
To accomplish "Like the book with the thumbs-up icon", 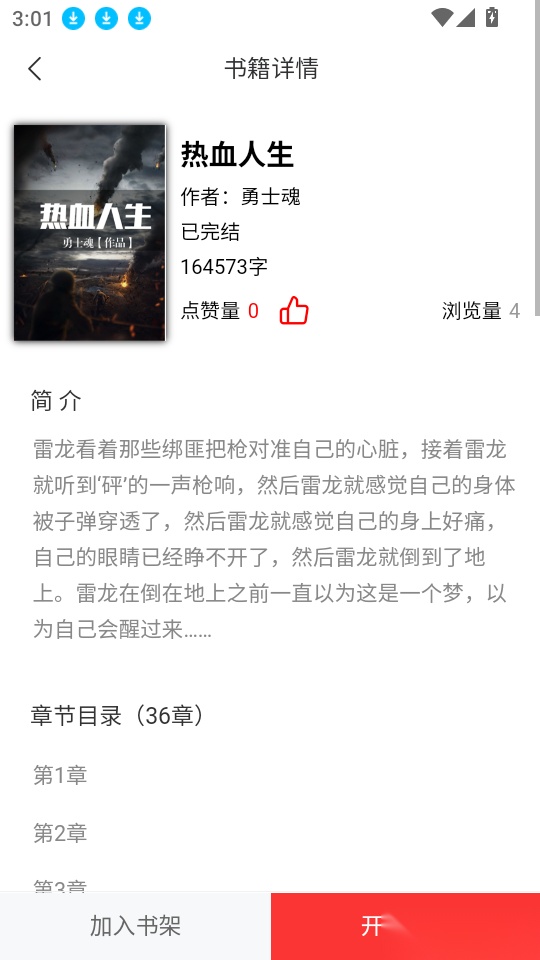I will point(294,310).
